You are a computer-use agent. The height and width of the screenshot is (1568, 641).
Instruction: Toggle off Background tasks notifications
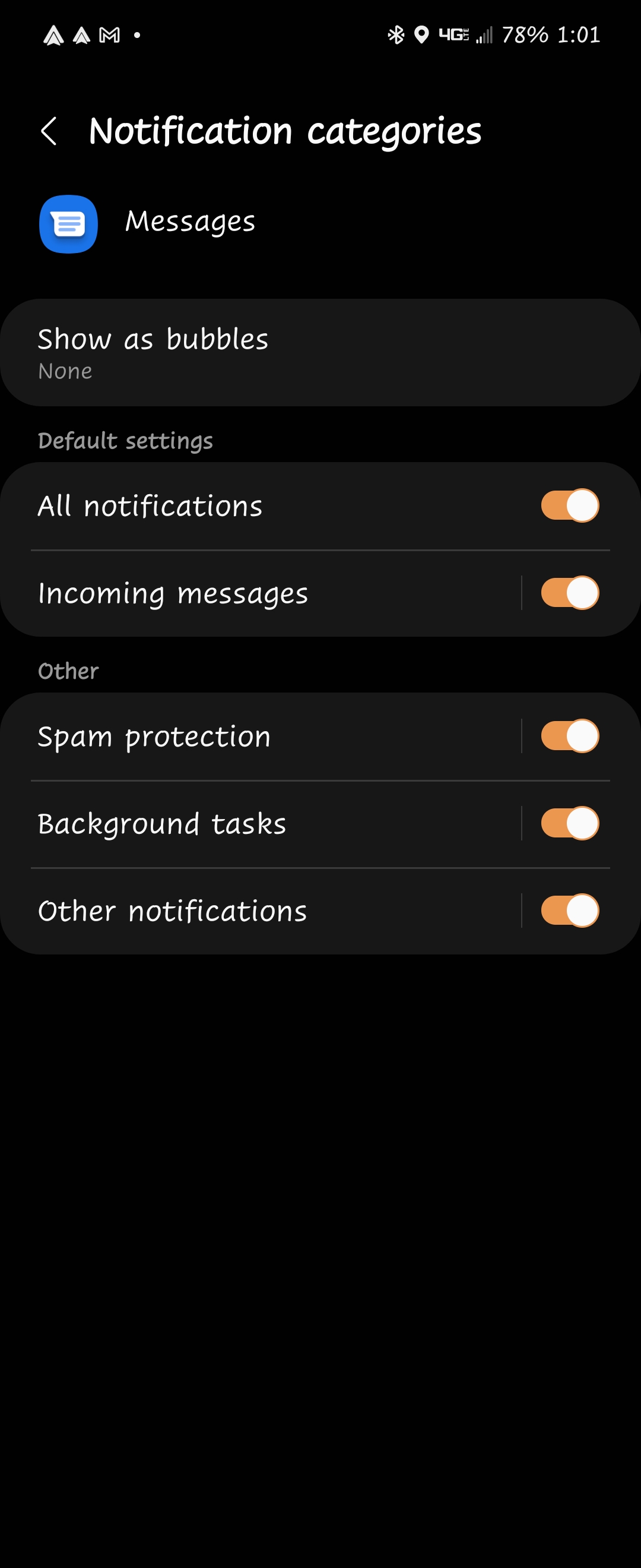[569, 824]
